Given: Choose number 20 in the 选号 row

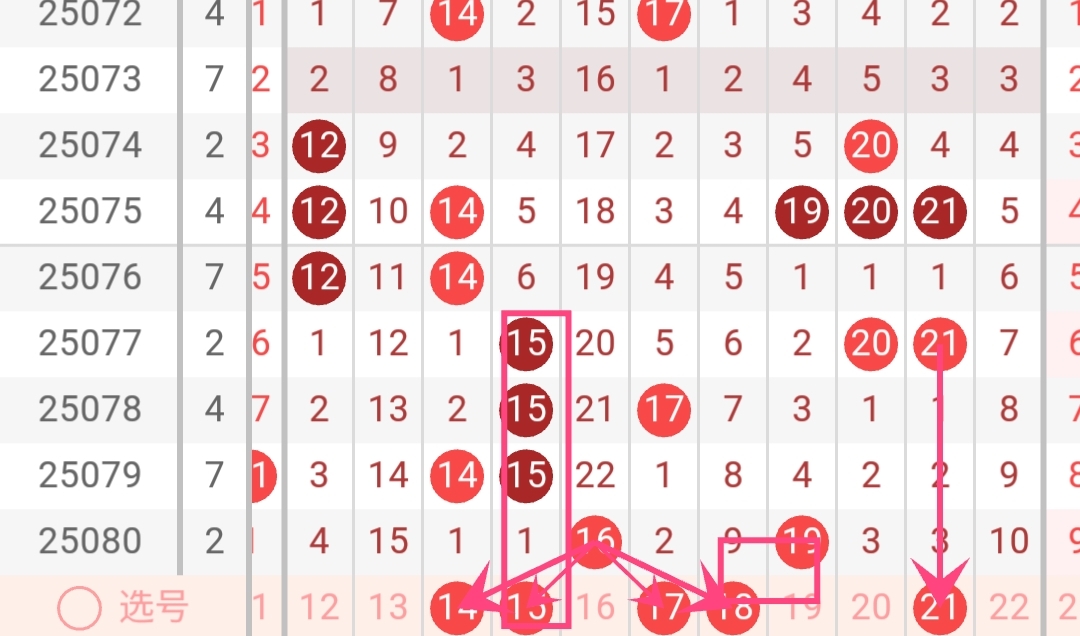Looking at the screenshot, I should pyautogui.click(x=870, y=607).
